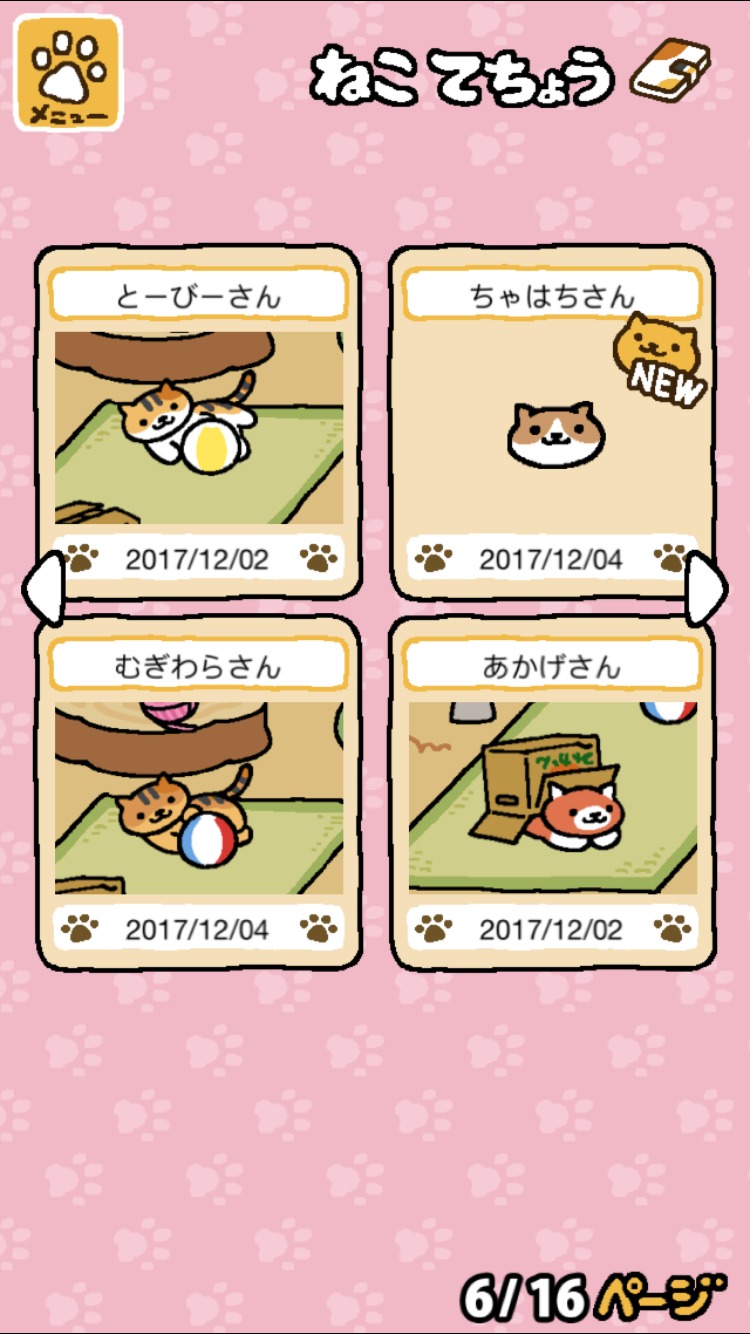Open the むぎわらさん cat card

pos(198,795)
